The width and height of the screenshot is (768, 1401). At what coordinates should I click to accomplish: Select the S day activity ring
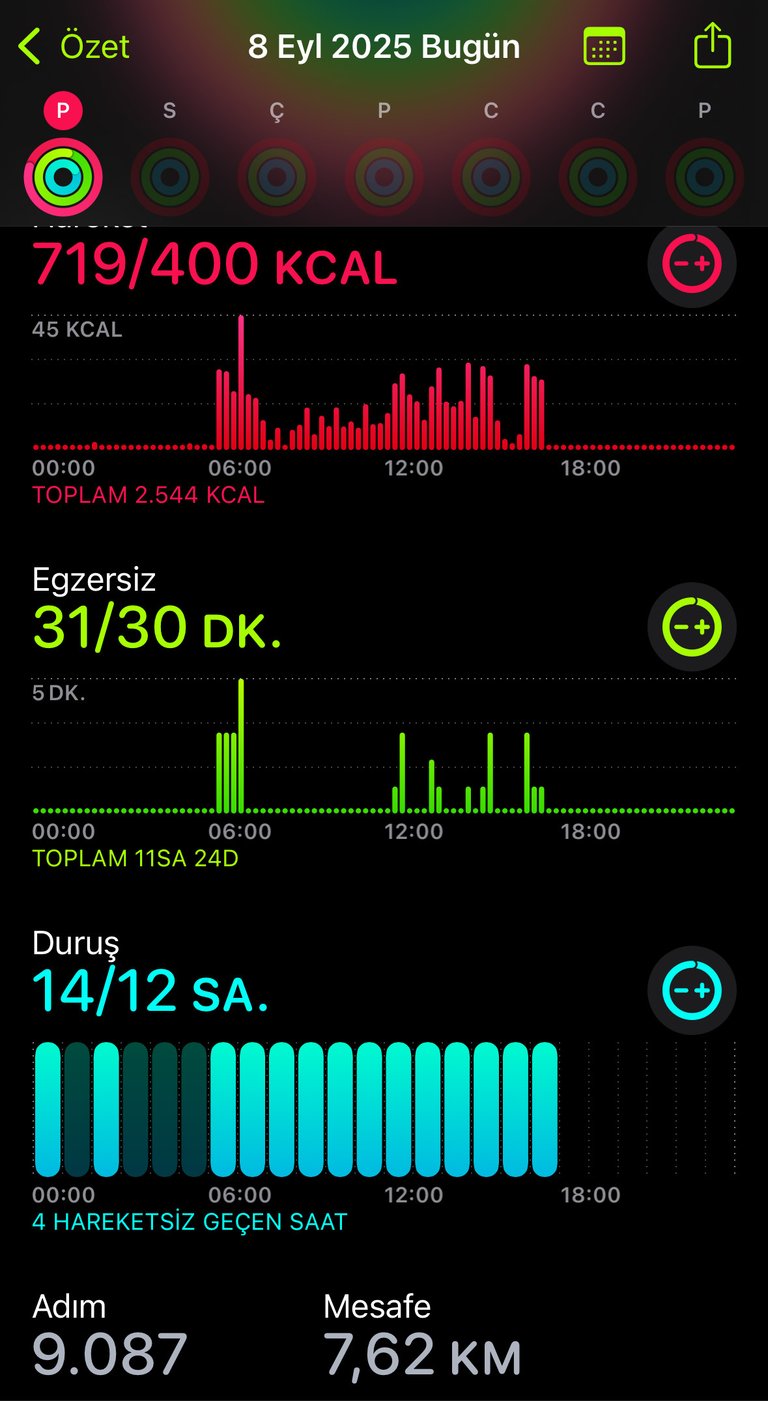click(170, 177)
